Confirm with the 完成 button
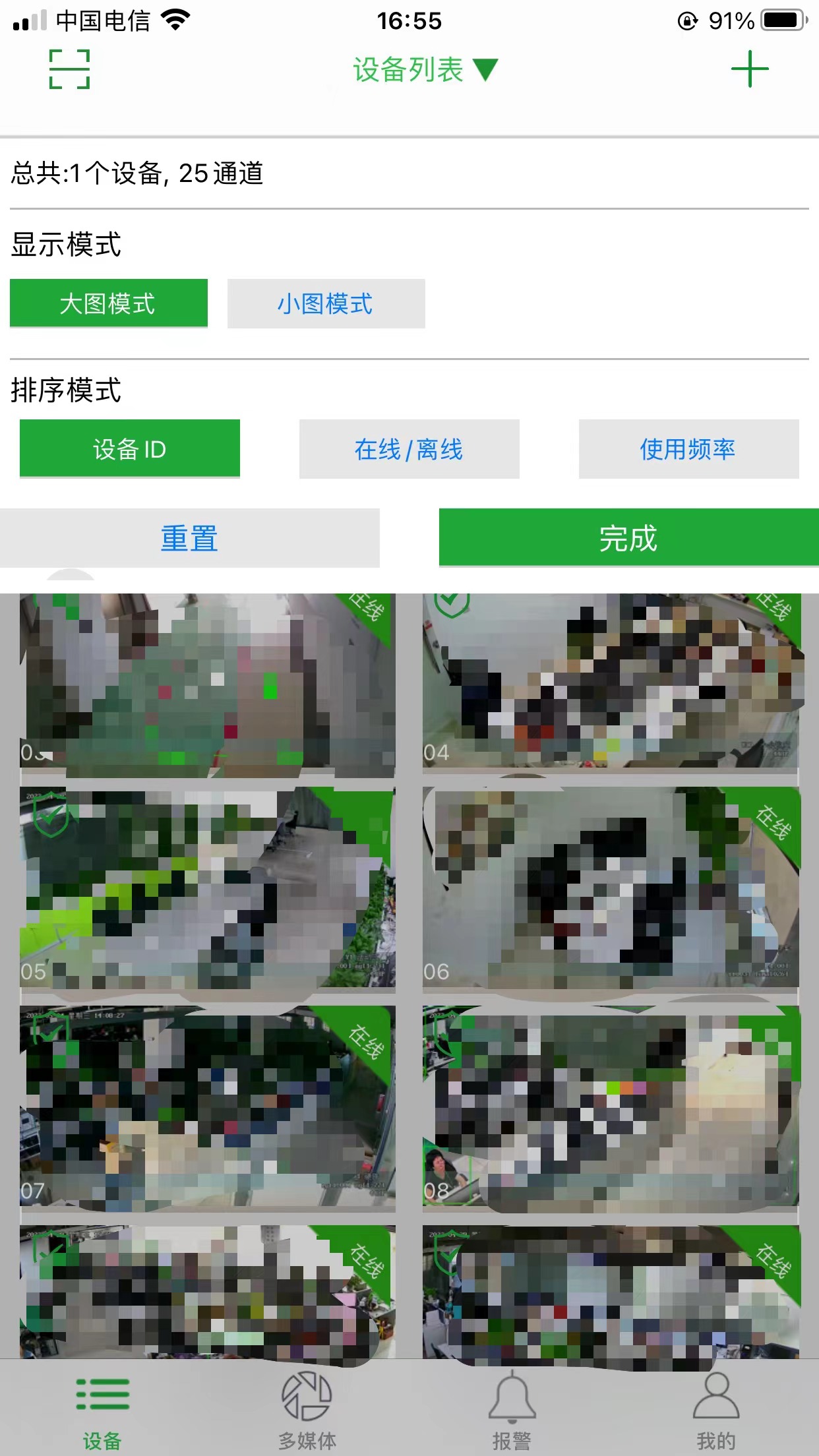The height and width of the screenshot is (1456, 819). coord(628,538)
